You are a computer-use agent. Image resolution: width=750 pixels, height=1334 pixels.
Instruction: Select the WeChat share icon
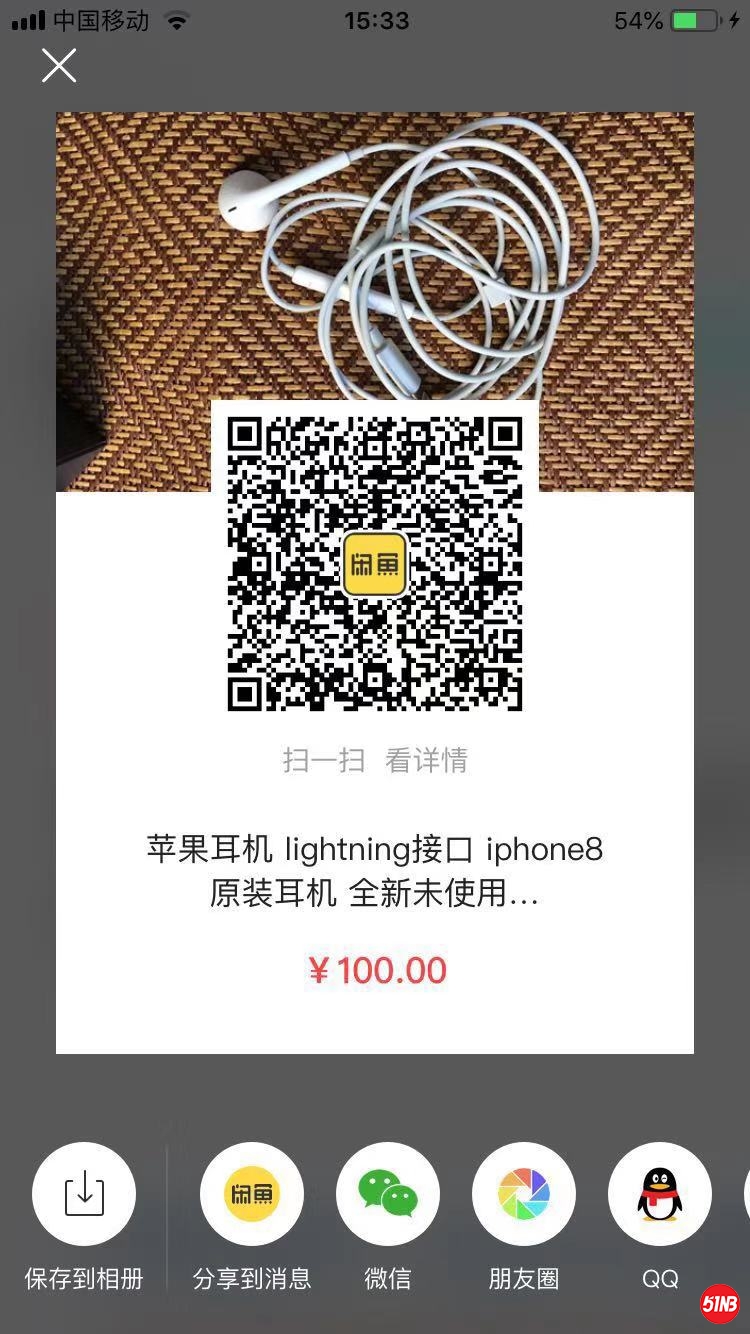tap(387, 1193)
